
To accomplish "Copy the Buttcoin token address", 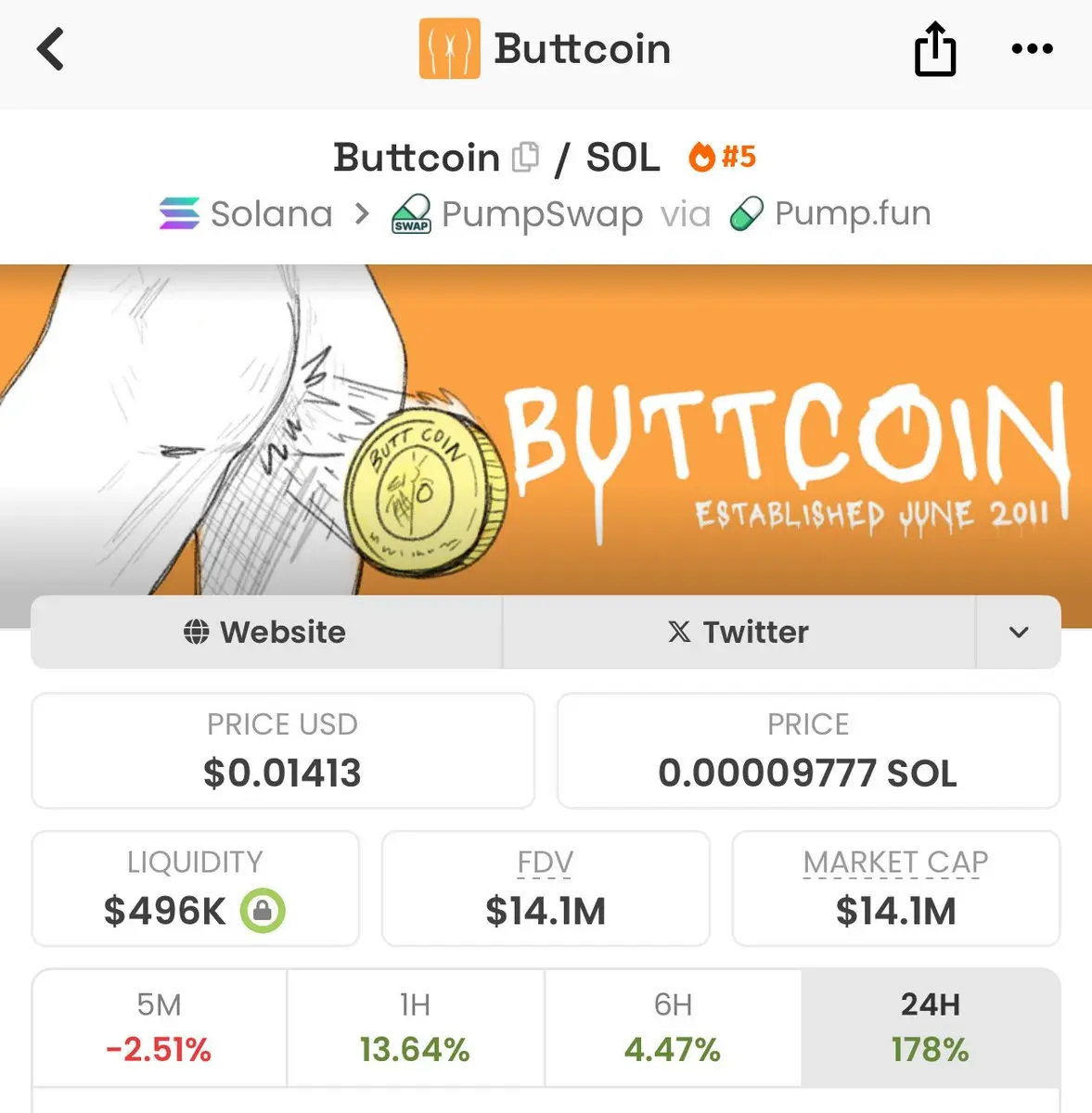I will coord(526,158).
